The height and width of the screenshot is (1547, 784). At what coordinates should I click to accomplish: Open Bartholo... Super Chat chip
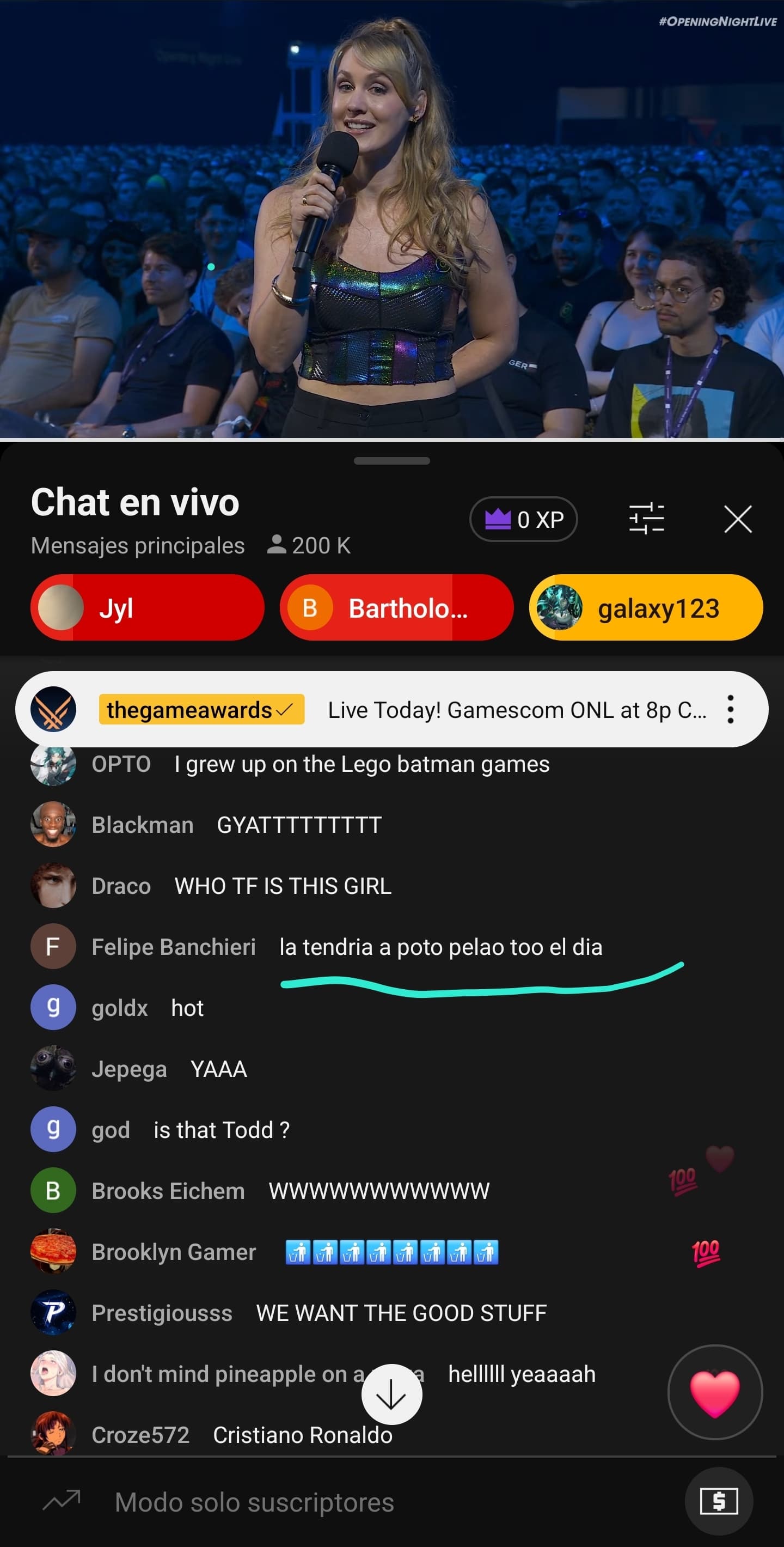pyautogui.click(x=396, y=608)
